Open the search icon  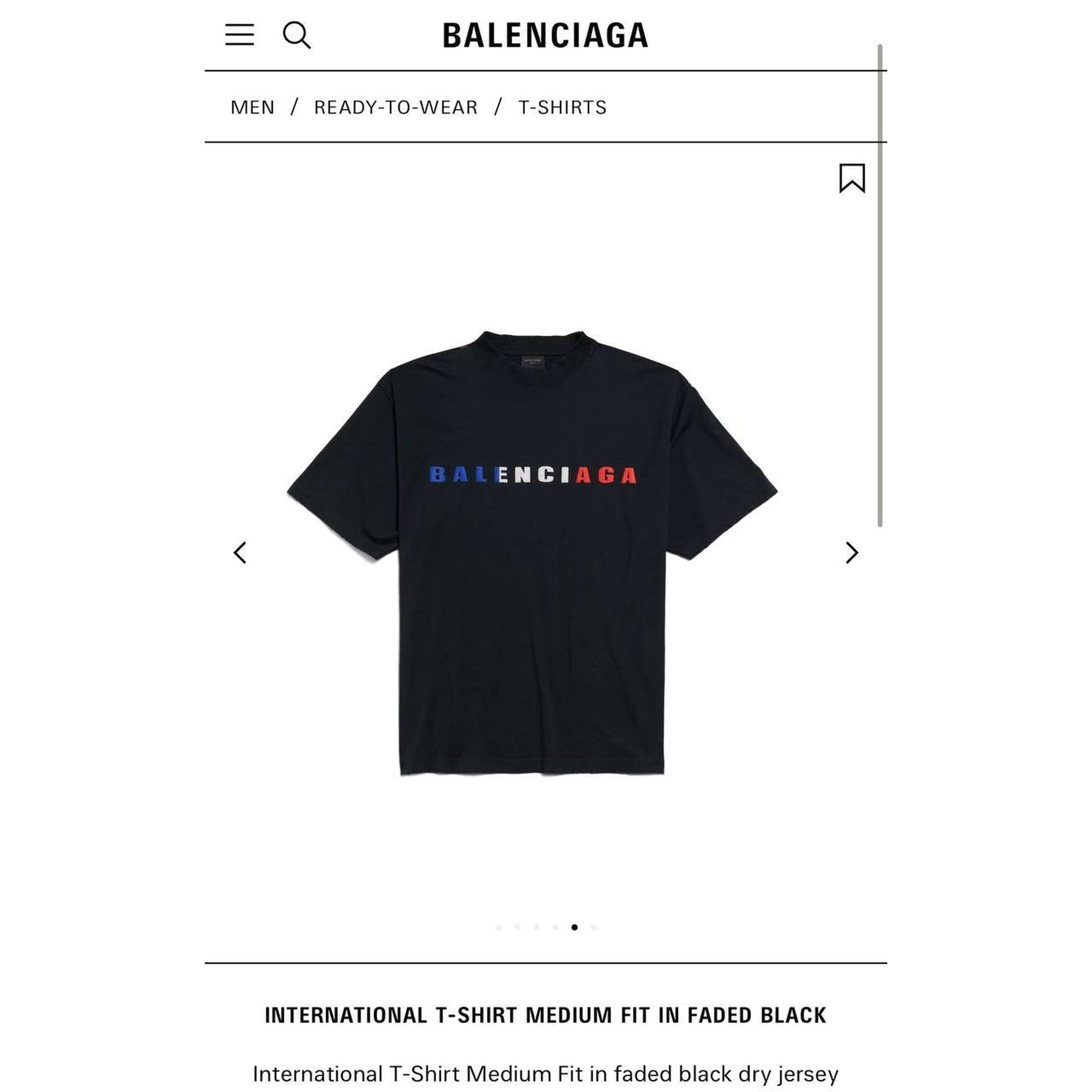[x=296, y=35]
